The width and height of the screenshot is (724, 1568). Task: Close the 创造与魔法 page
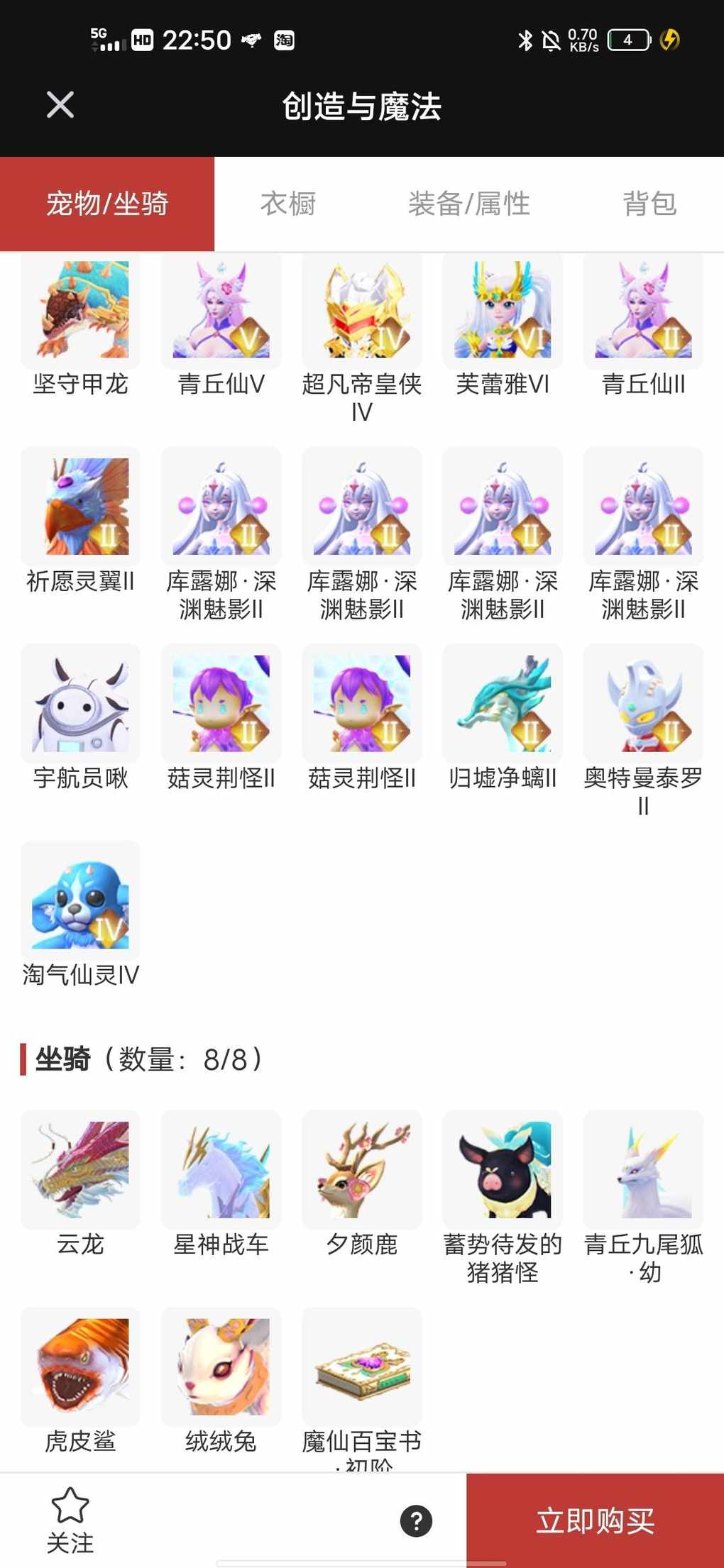[x=60, y=105]
